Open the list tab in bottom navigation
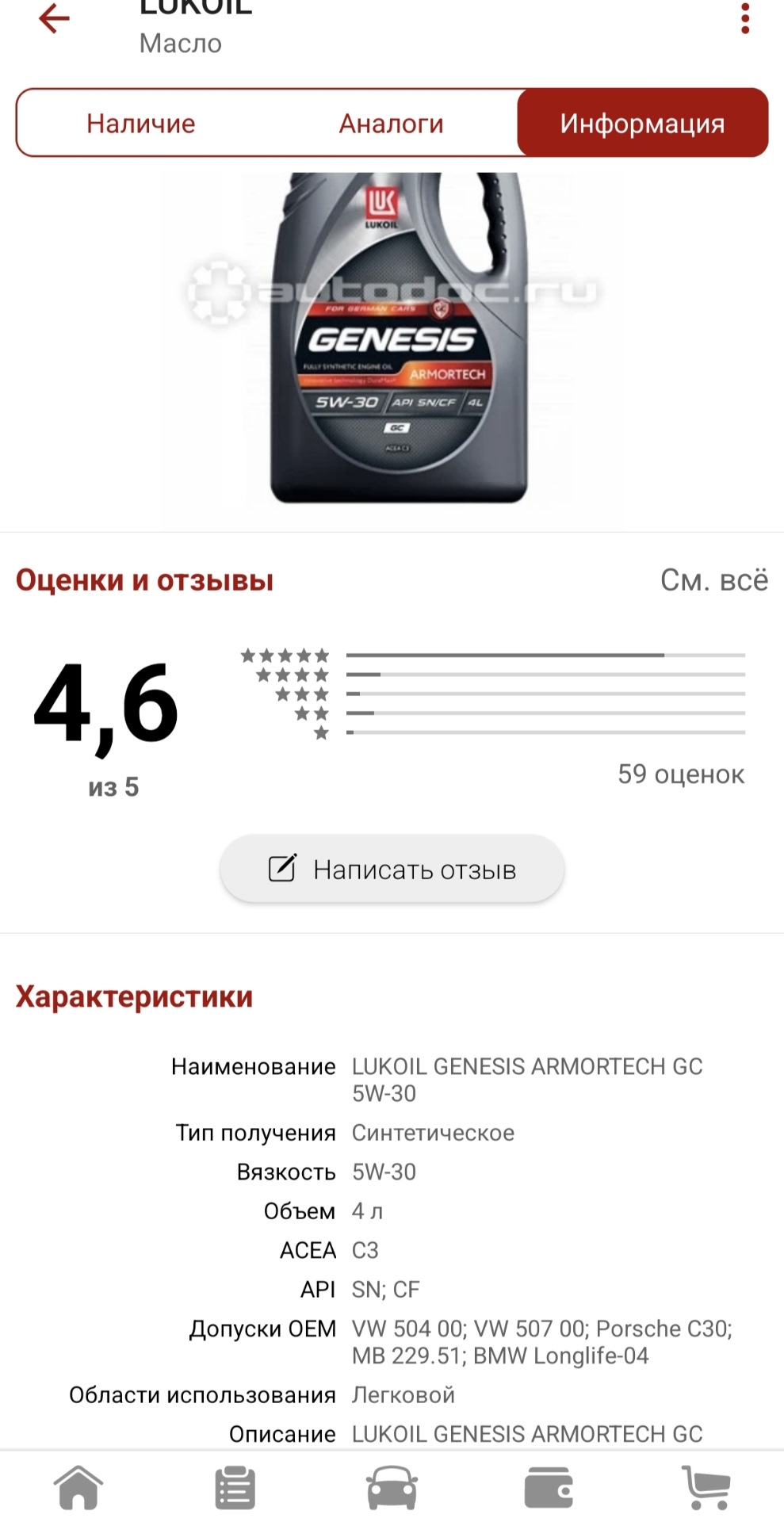784x1522 pixels. point(235,1487)
